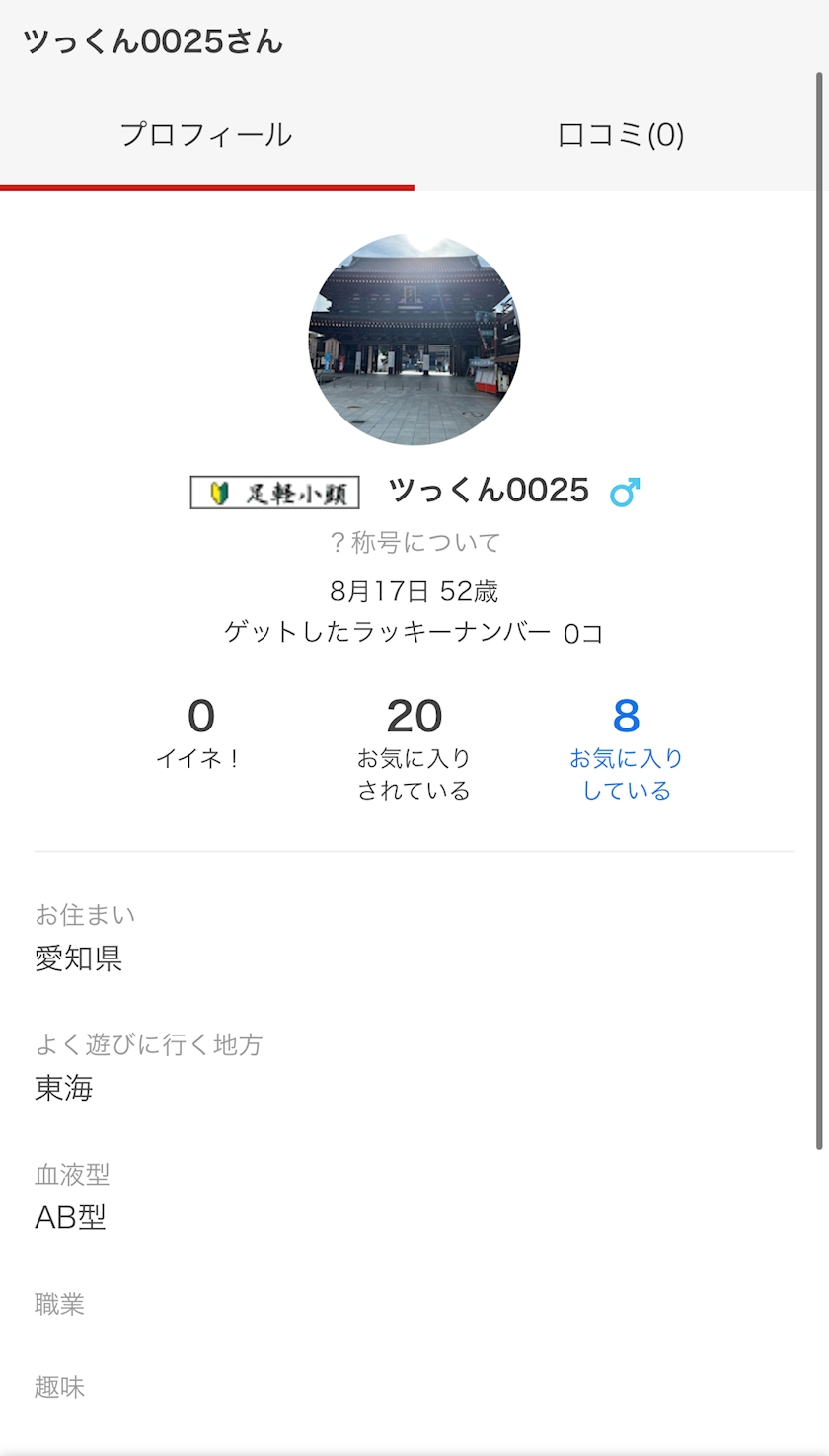Open the 口コミ(0) tab
The height and width of the screenshot is (1456, 829).
(x=621, y=135)
